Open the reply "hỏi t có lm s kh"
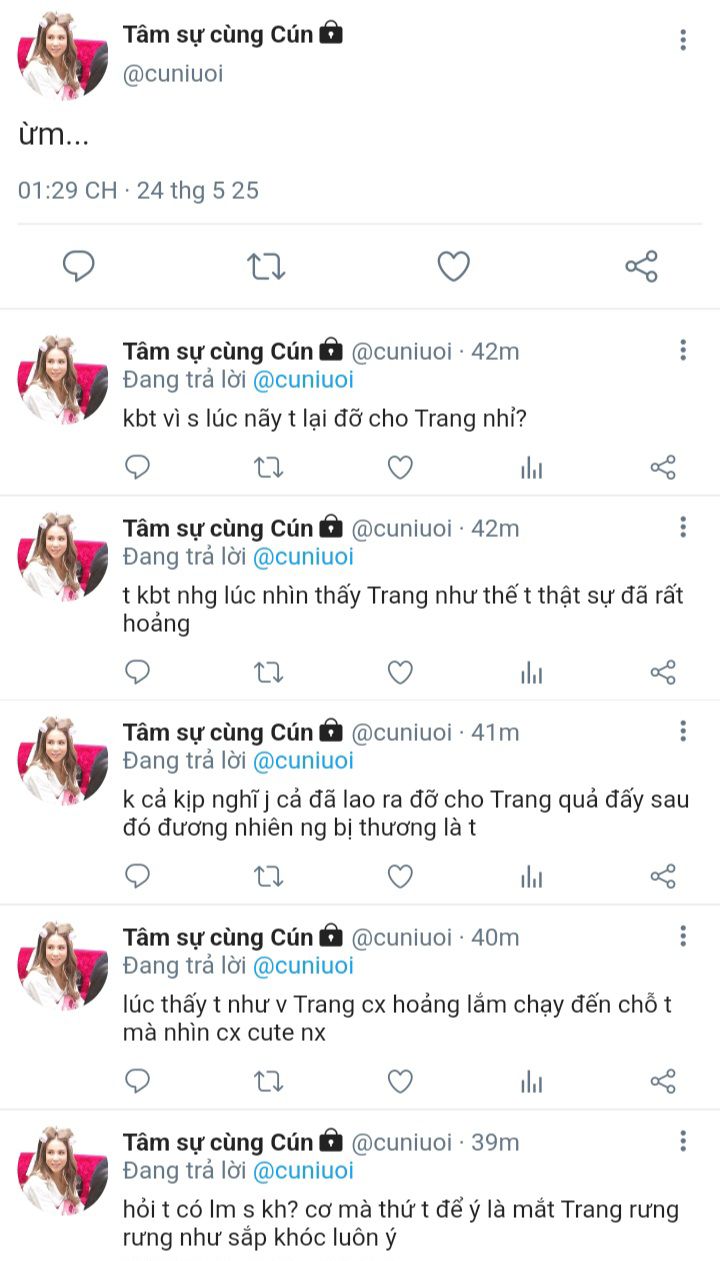 click(x=400, y=1224)
